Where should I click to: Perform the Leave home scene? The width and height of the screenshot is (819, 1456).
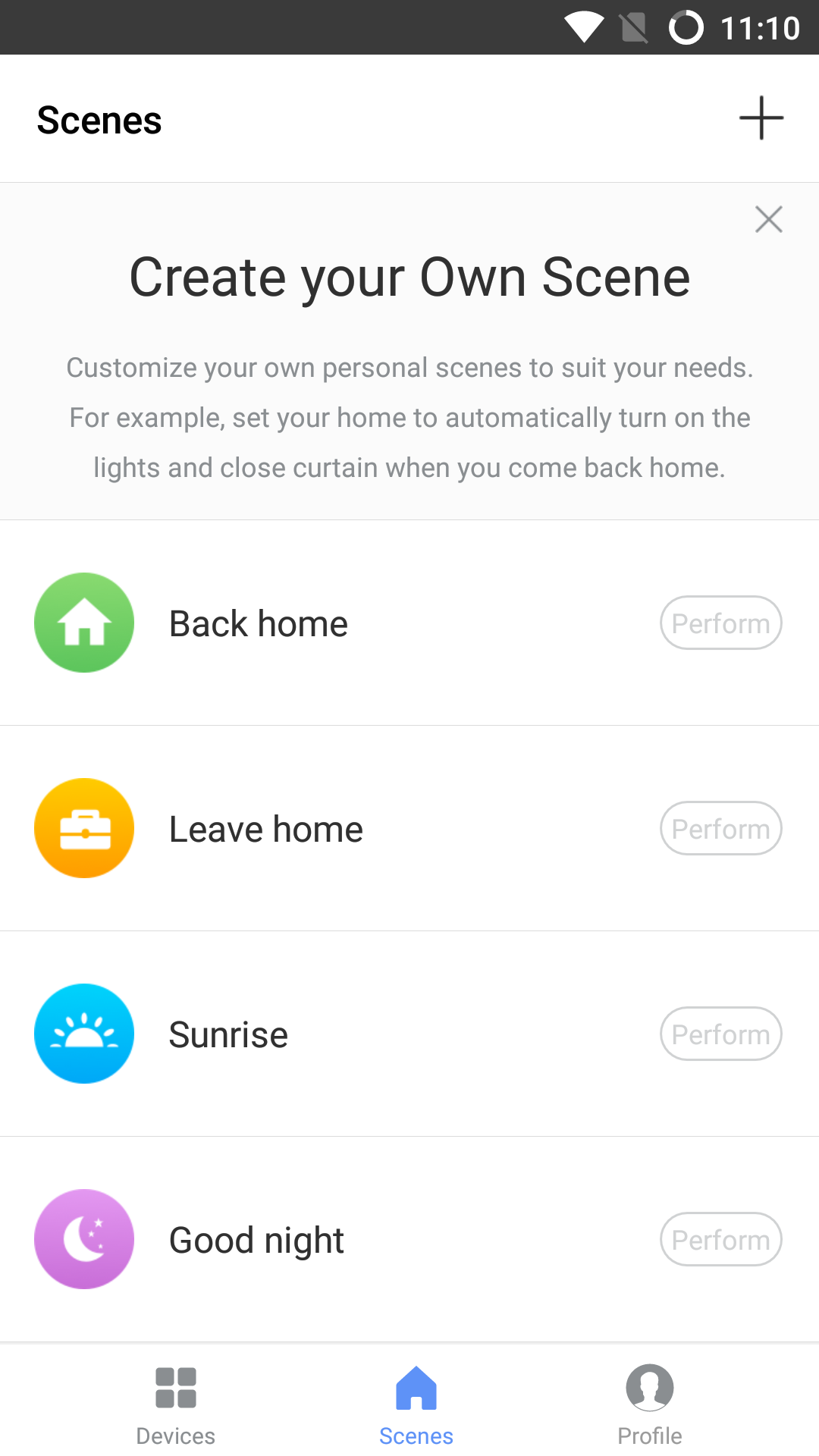coord(720,829)
